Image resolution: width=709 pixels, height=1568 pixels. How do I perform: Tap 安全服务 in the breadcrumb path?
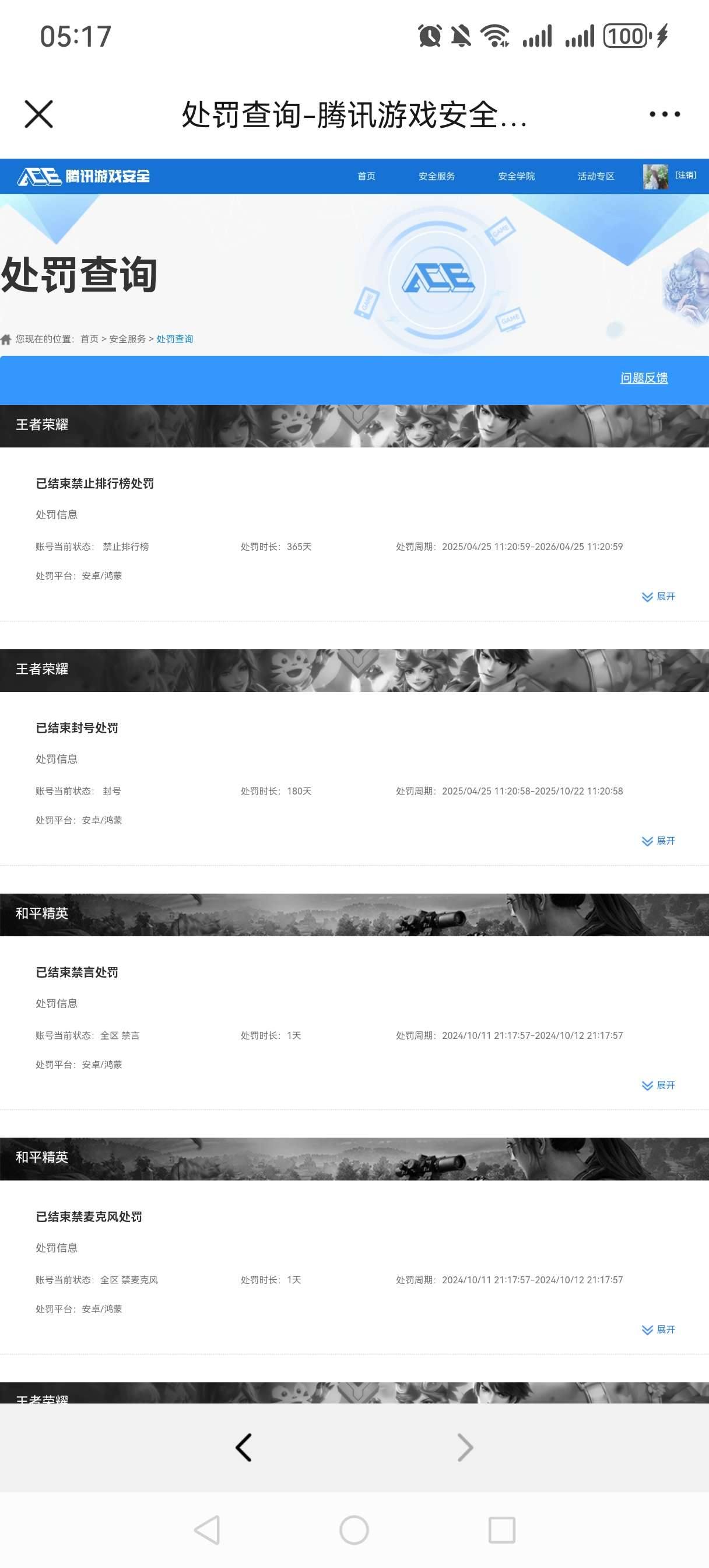tap(127, 339)
